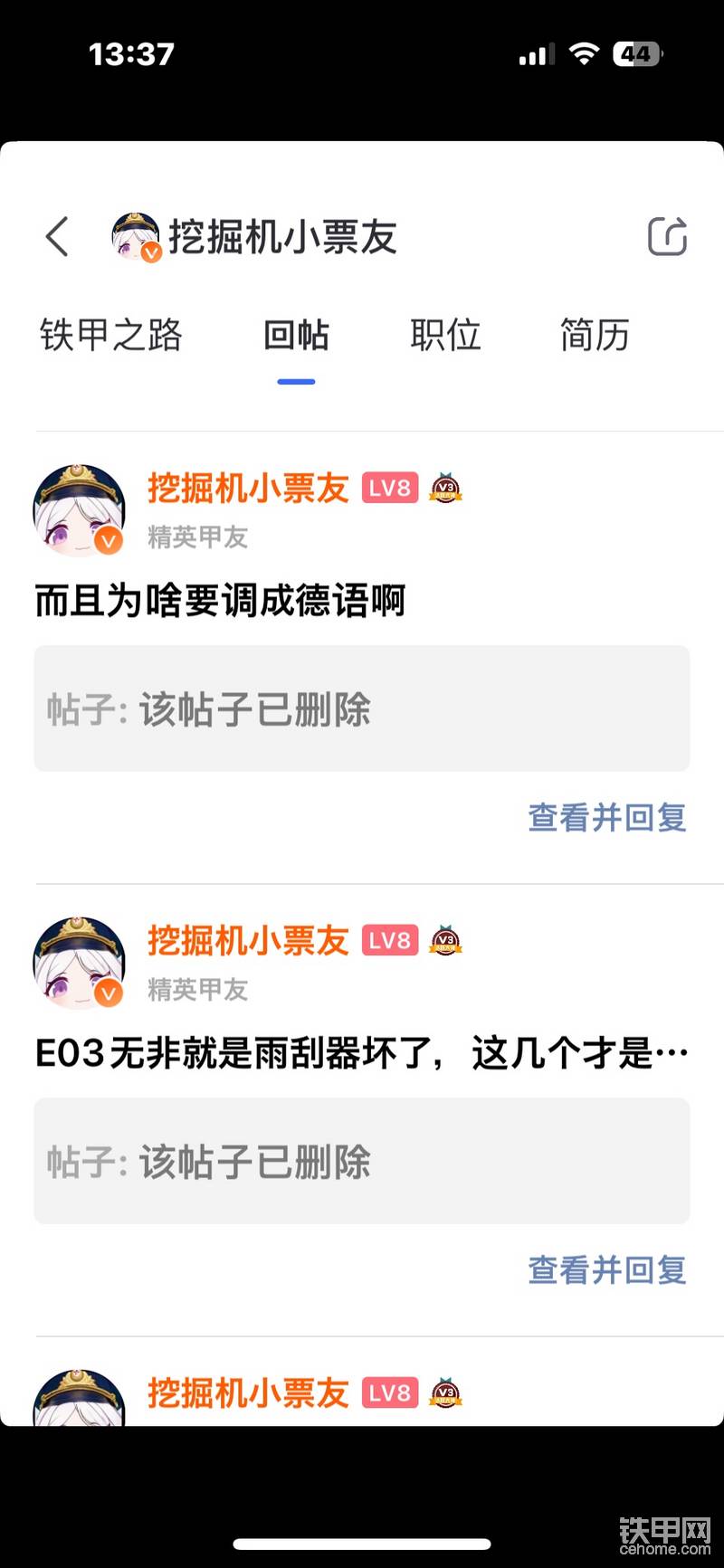Tap the username 挖掘机小票友 in the header

tap(282, 237)
